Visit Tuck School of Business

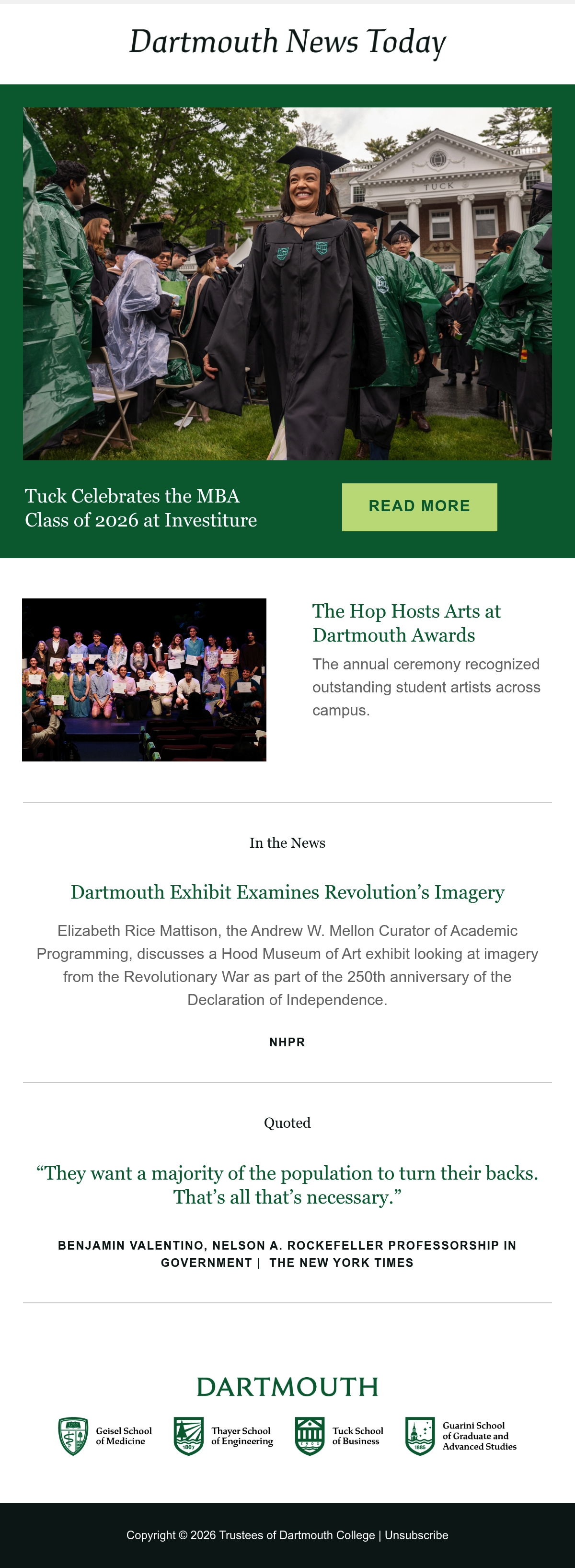(x=340, y=1436)
